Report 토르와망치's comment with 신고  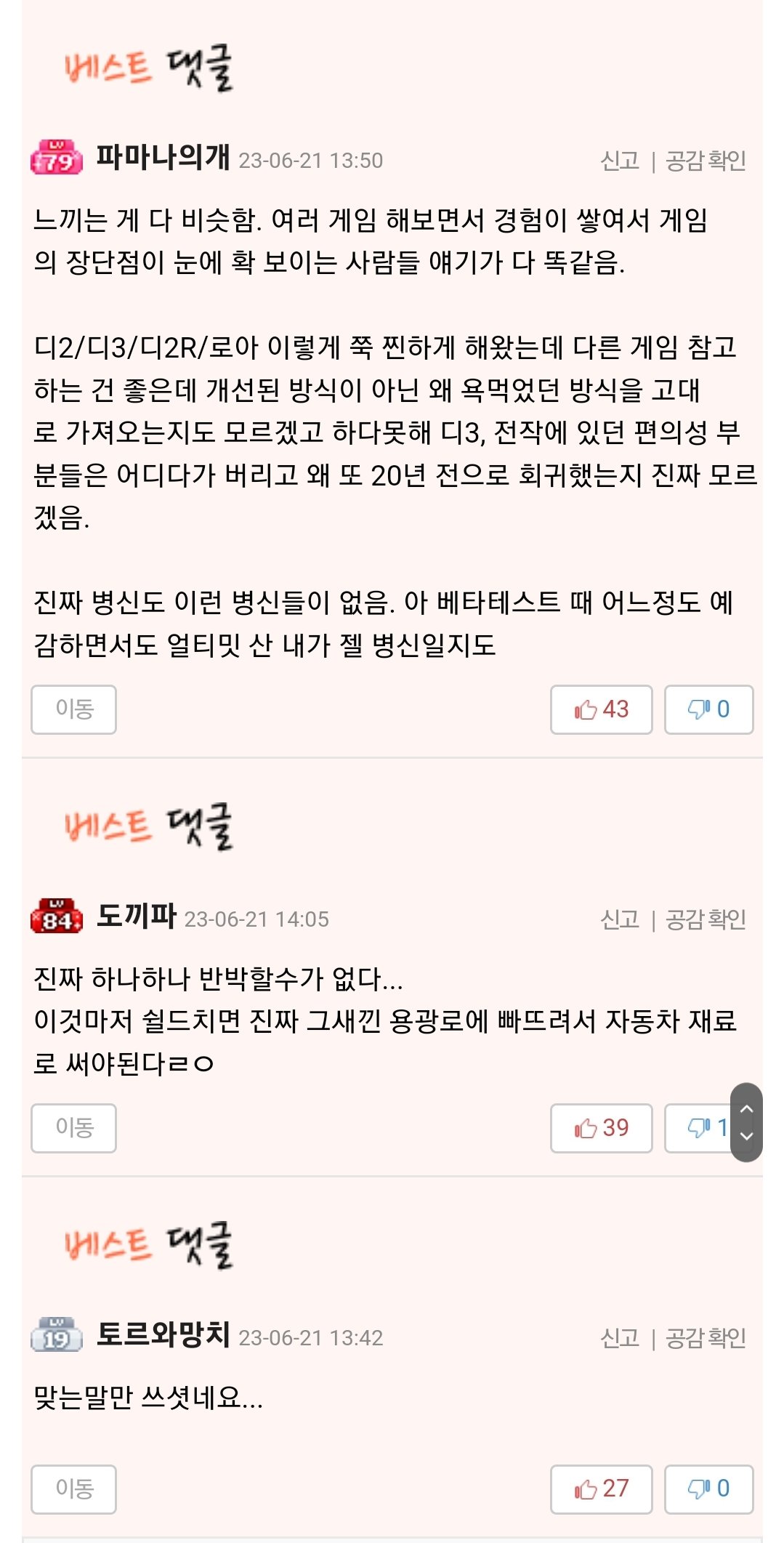coord(619,1338)
